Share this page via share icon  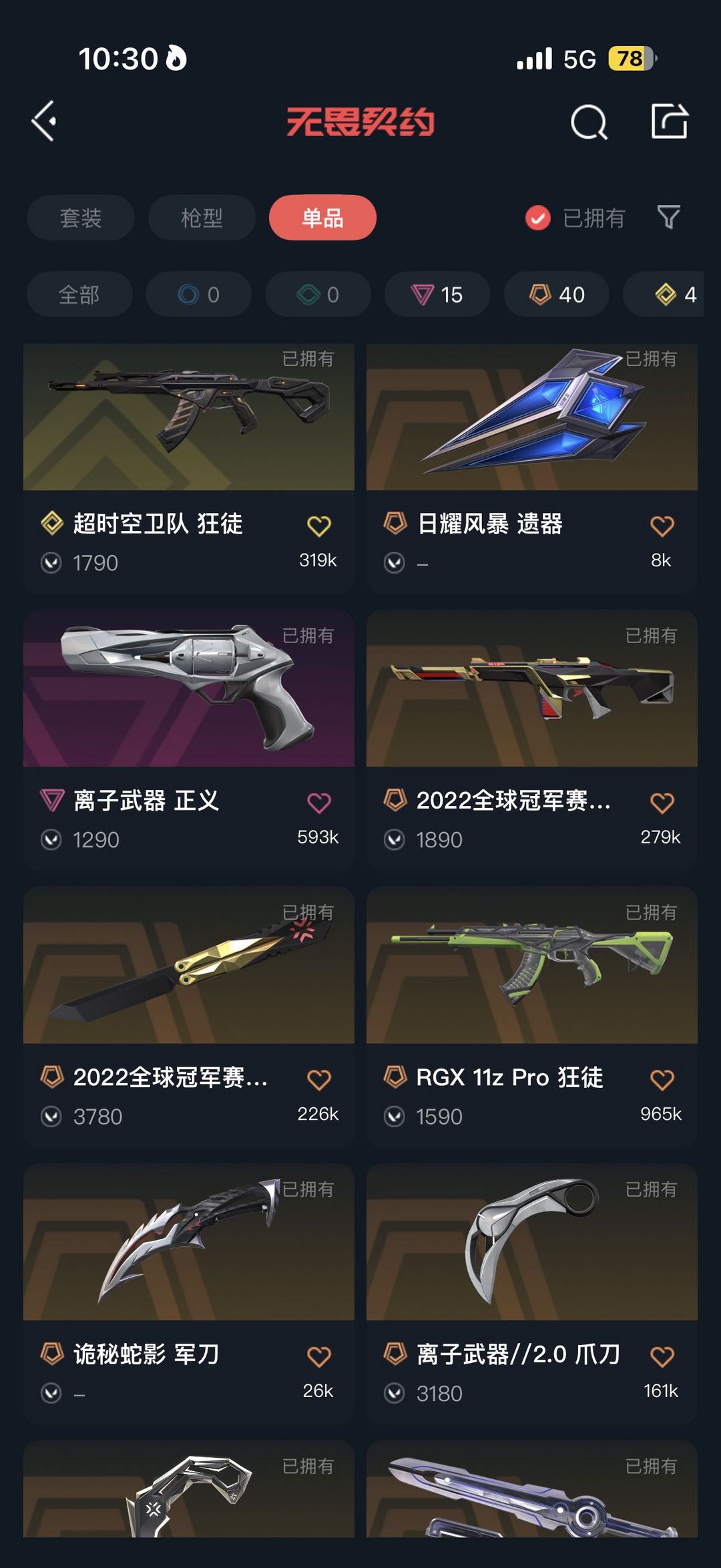pyautogui.click(x=669, y=122)
